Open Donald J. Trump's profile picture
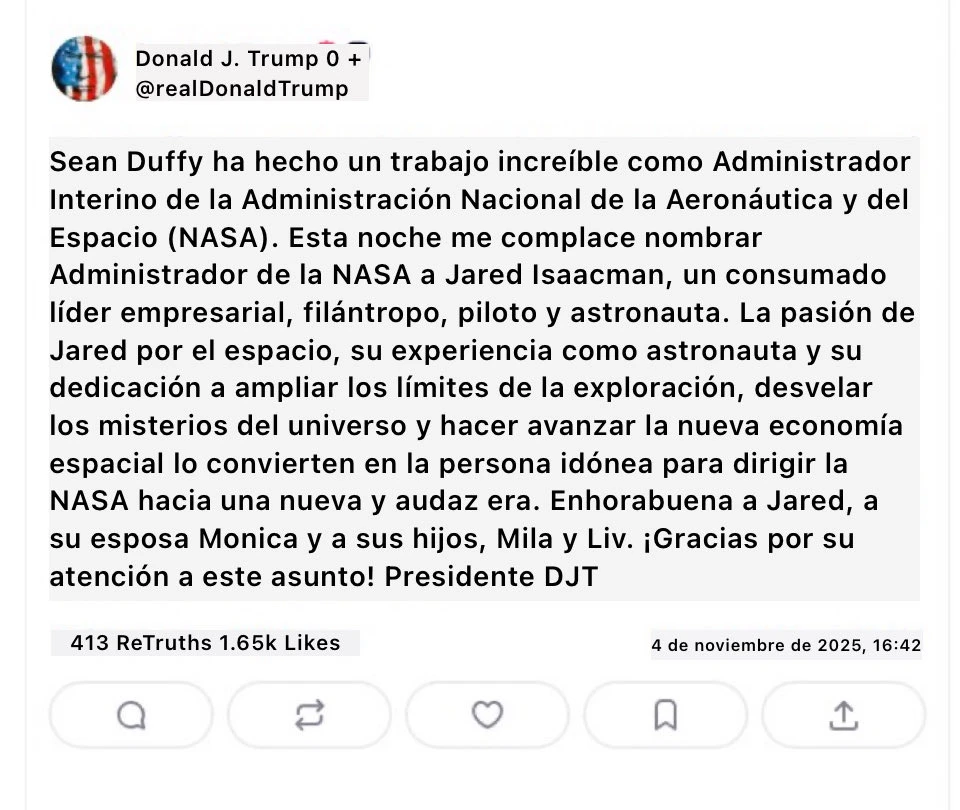 [84, 69]
